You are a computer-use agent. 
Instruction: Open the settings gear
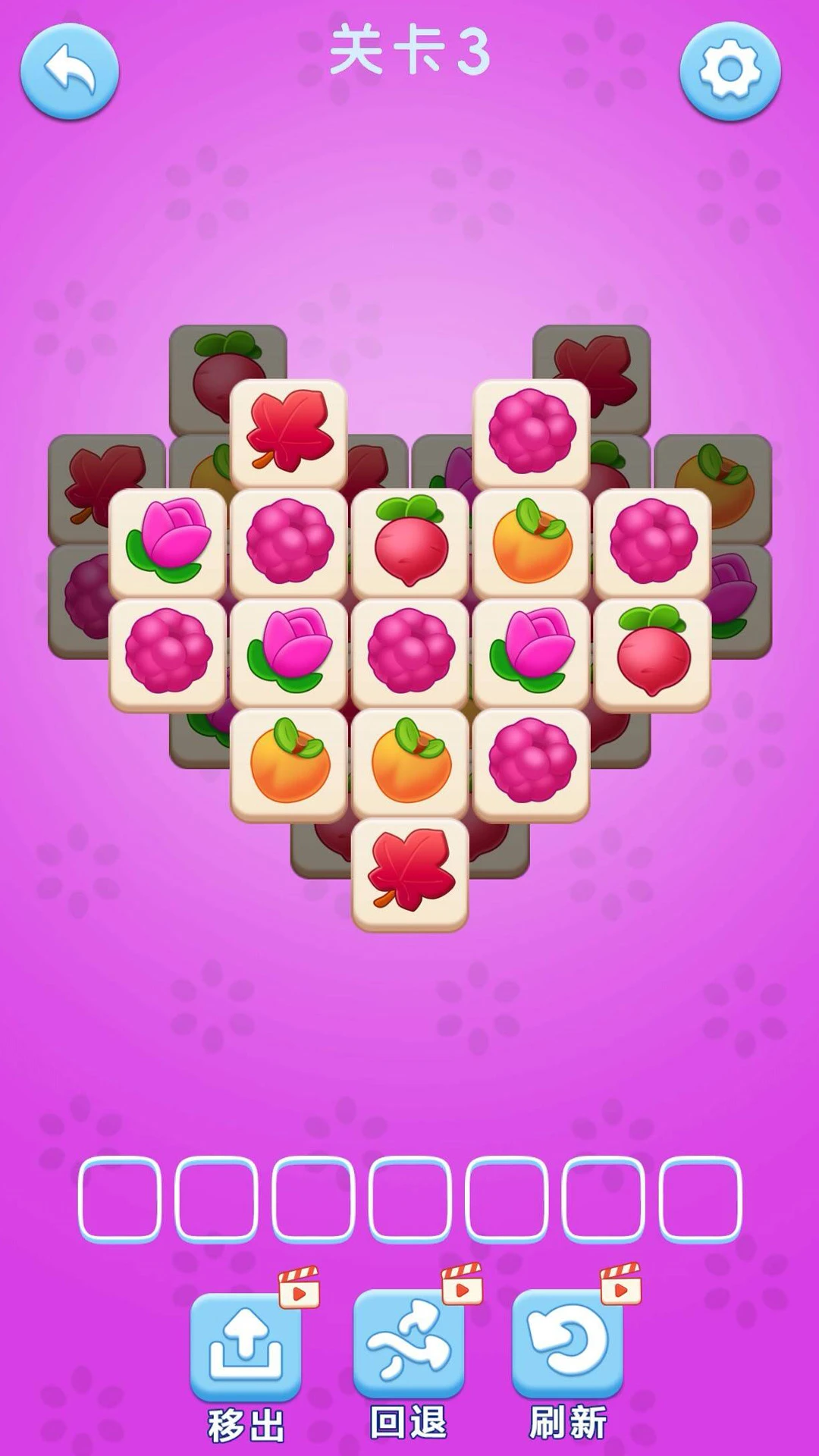click(x=730, y=71)
